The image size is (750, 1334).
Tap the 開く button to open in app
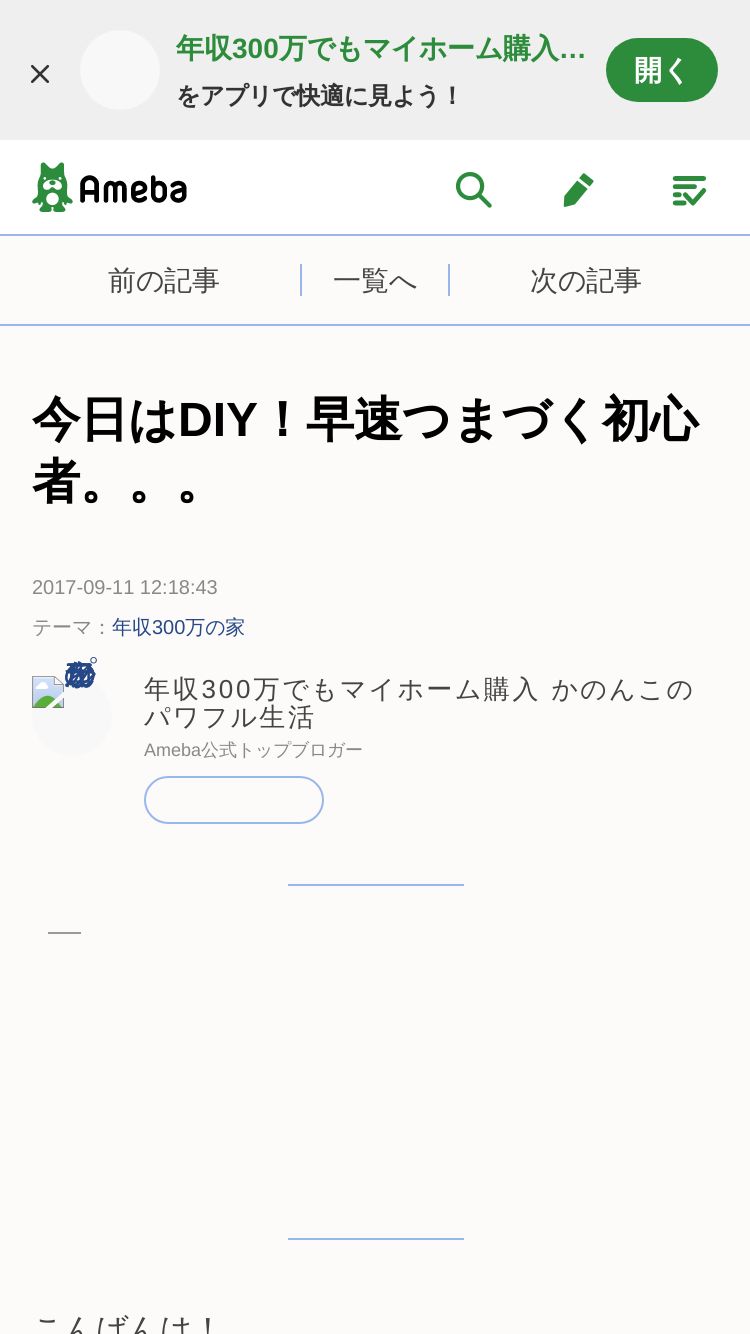coord(662,70)
